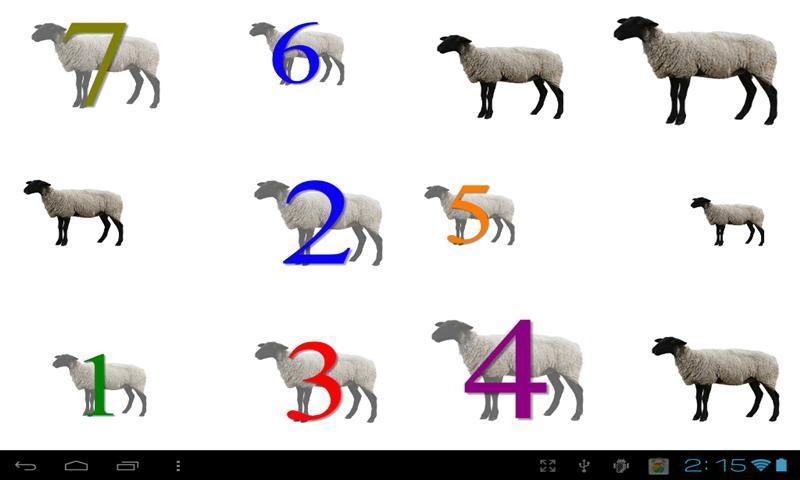Return to the home screen

pos(76,466)
